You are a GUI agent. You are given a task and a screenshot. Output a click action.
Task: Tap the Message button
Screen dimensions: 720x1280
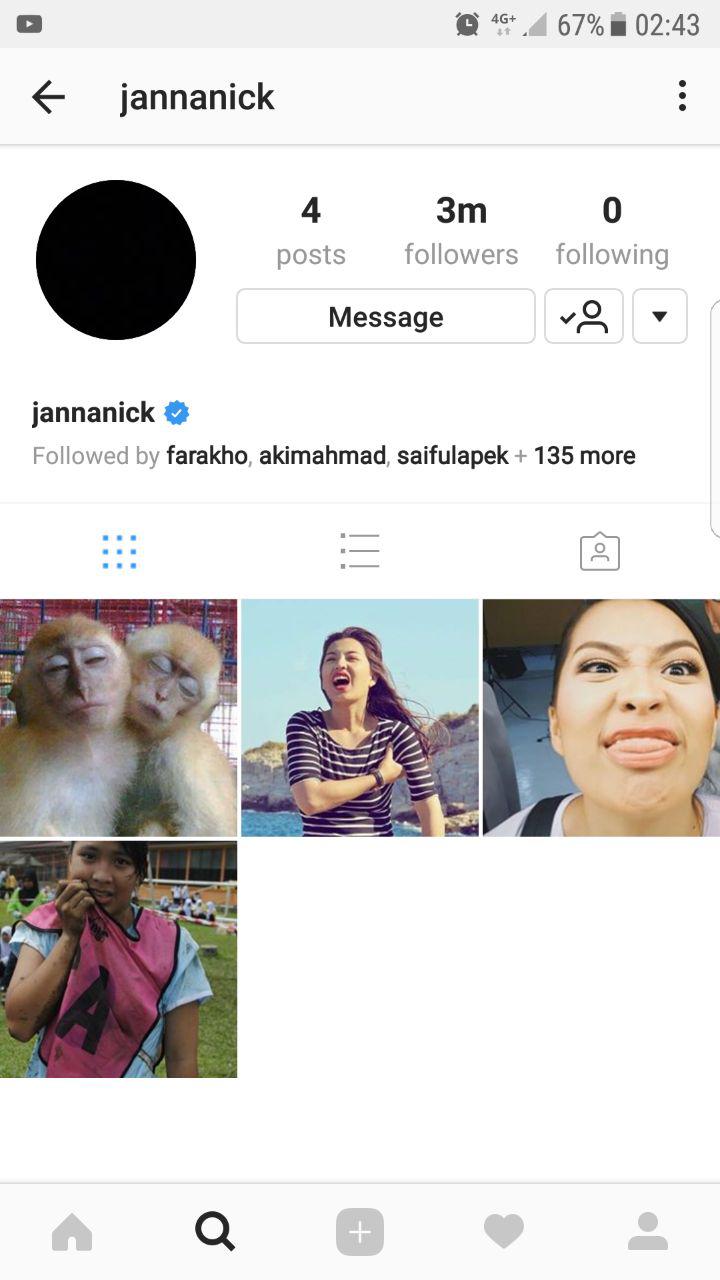pos(385,317)
